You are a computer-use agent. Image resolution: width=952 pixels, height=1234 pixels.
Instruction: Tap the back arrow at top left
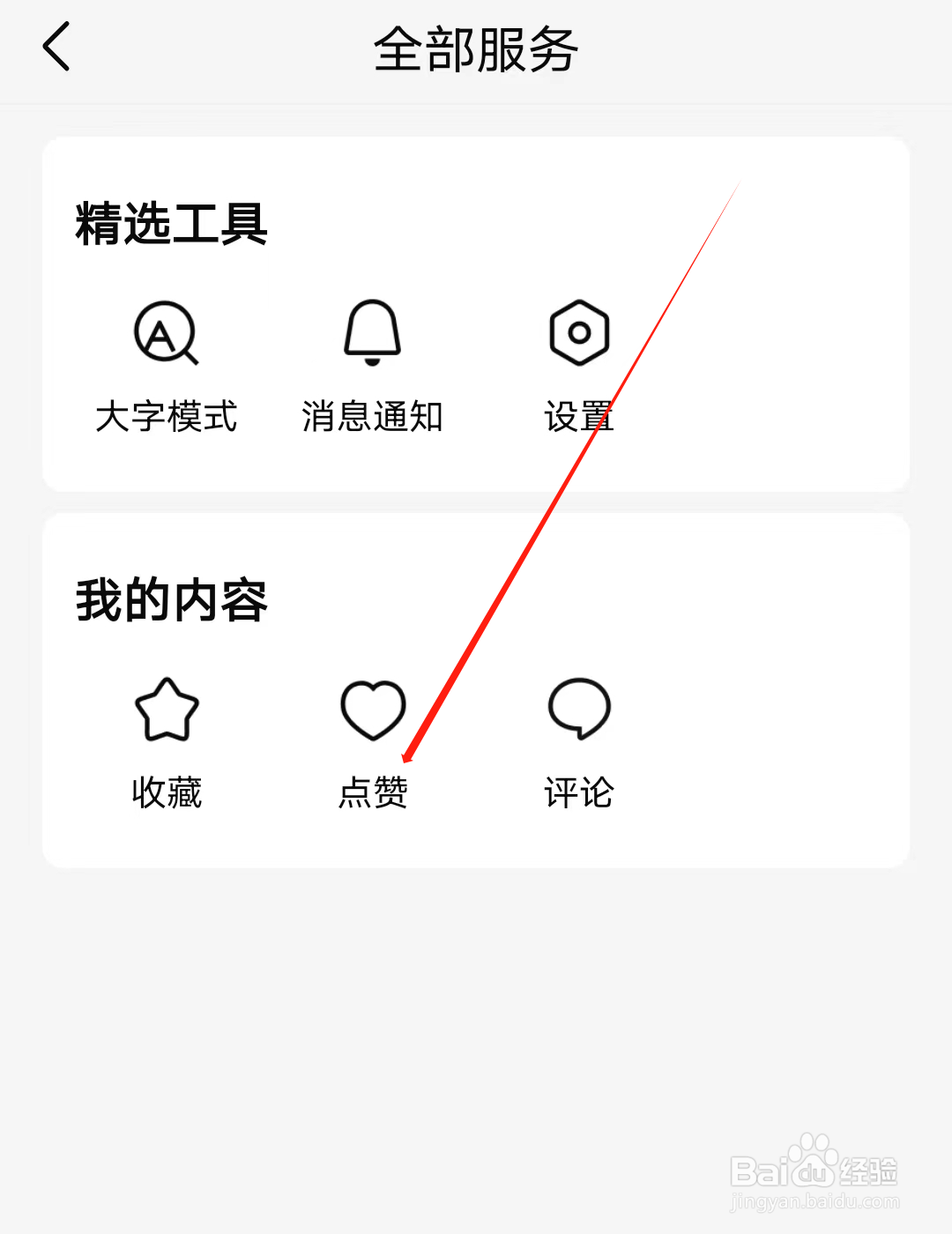tap(56, 48)
